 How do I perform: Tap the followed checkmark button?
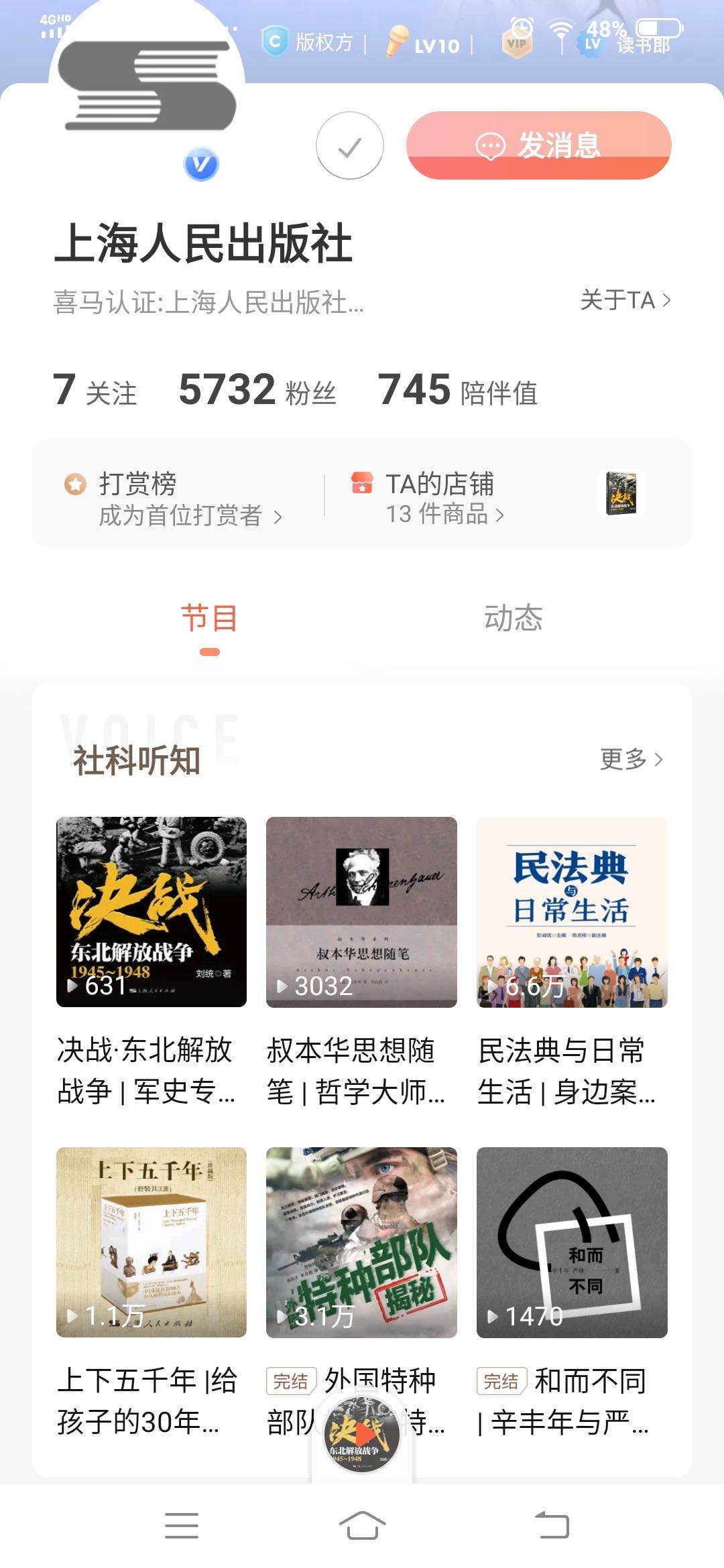(x=349, y=145)
